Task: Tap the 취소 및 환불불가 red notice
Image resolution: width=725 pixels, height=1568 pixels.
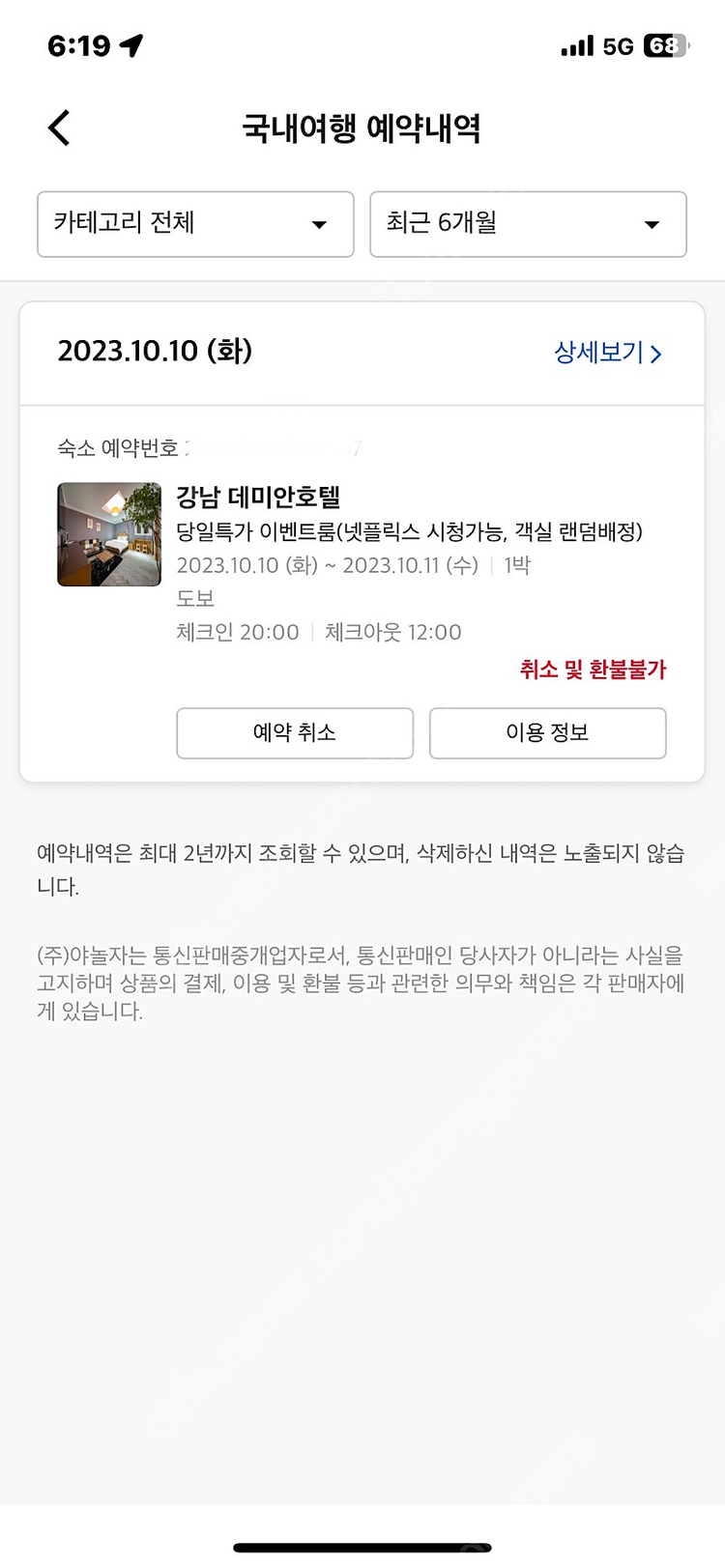Action: click(x=592, y=670)
